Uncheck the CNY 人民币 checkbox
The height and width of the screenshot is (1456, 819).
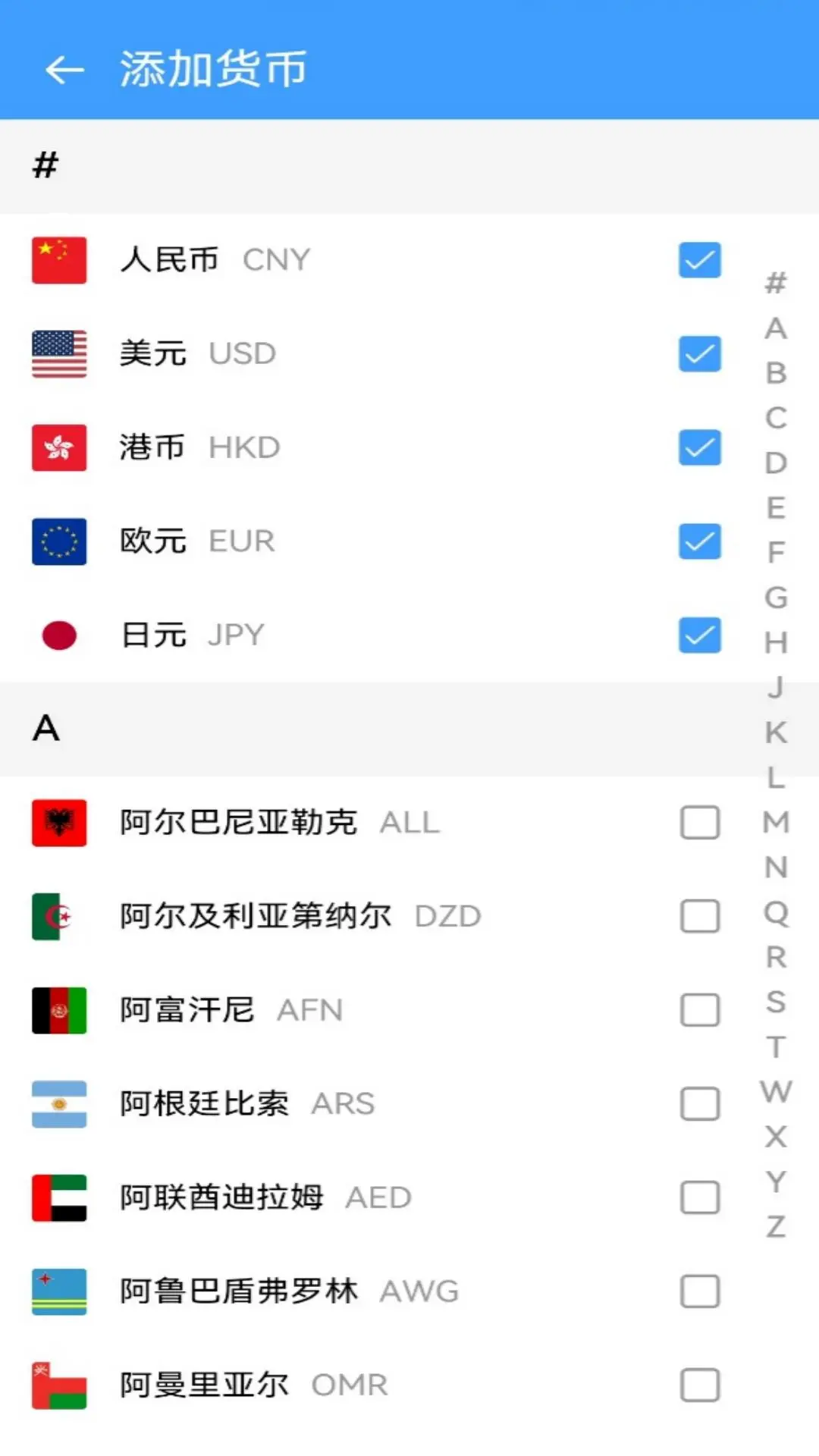pyautogui.click(x=698, y=260)
